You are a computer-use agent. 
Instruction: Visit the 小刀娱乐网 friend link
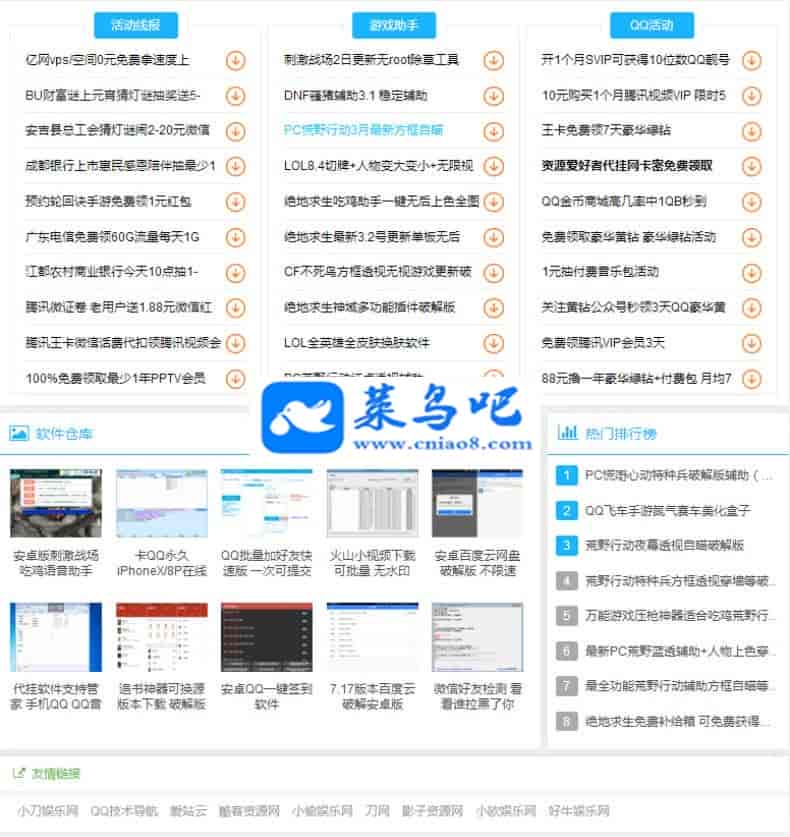(x=47, y=811)
